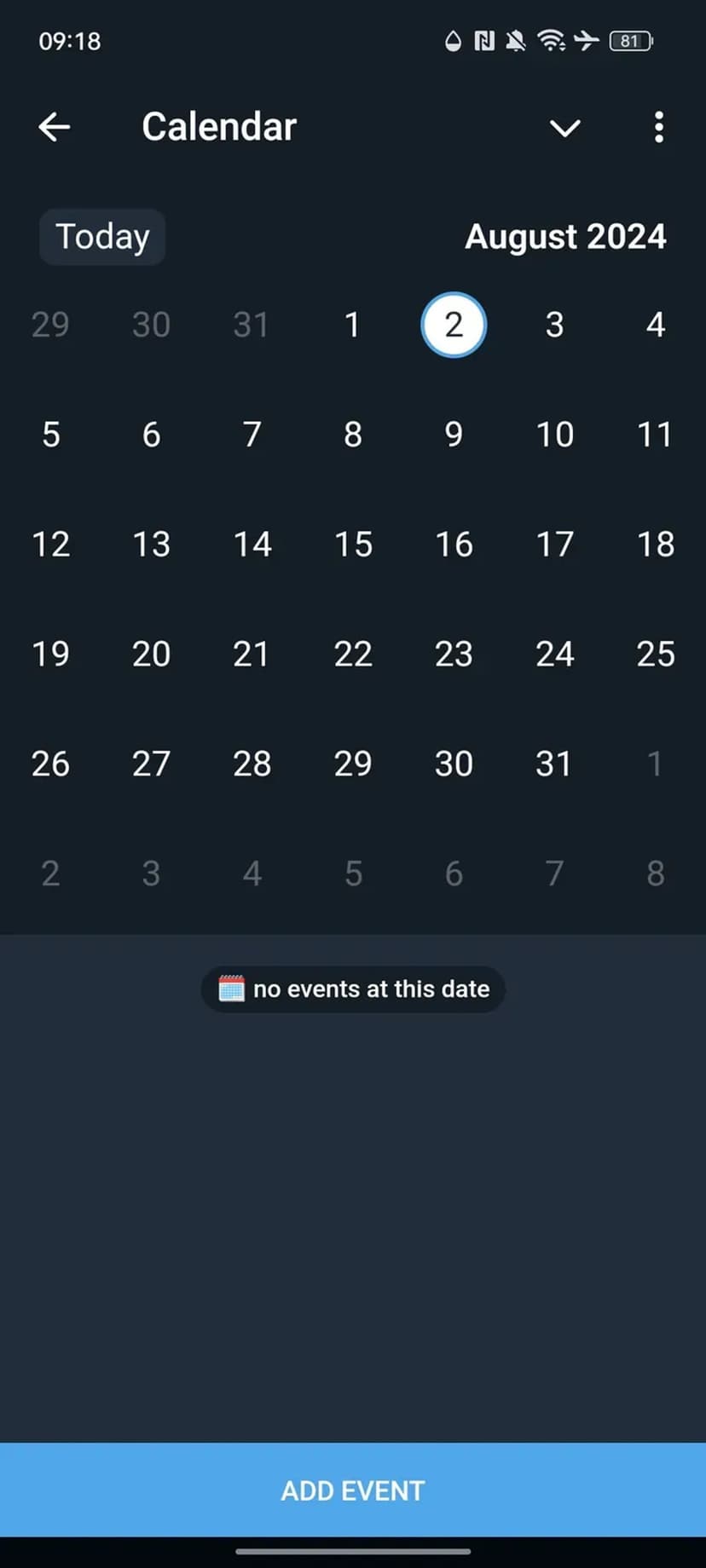The width and height of the screenshot is (706, 1568).
Task: Select the highlighted date August 2
Action: point(454,325)
